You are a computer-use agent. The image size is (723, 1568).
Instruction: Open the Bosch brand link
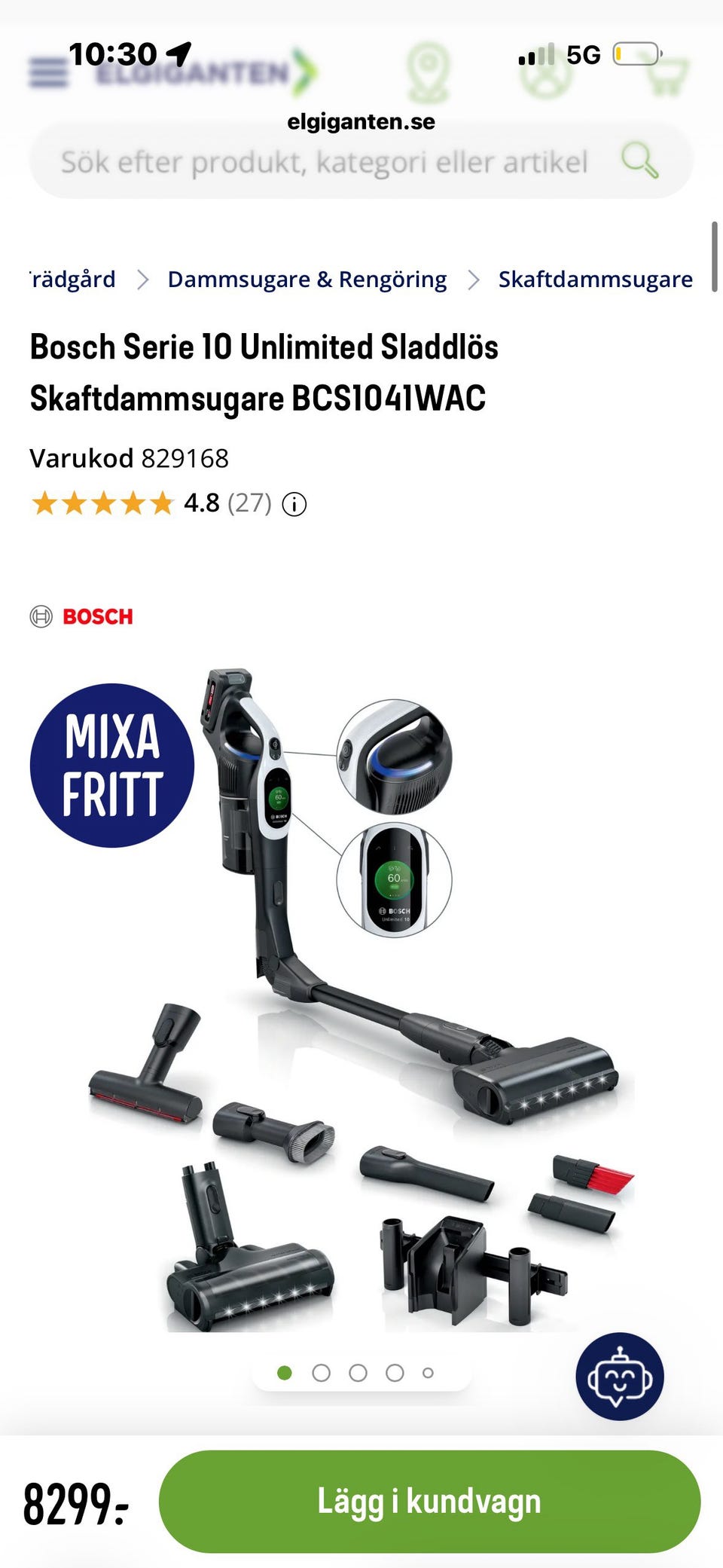point(81,616)
